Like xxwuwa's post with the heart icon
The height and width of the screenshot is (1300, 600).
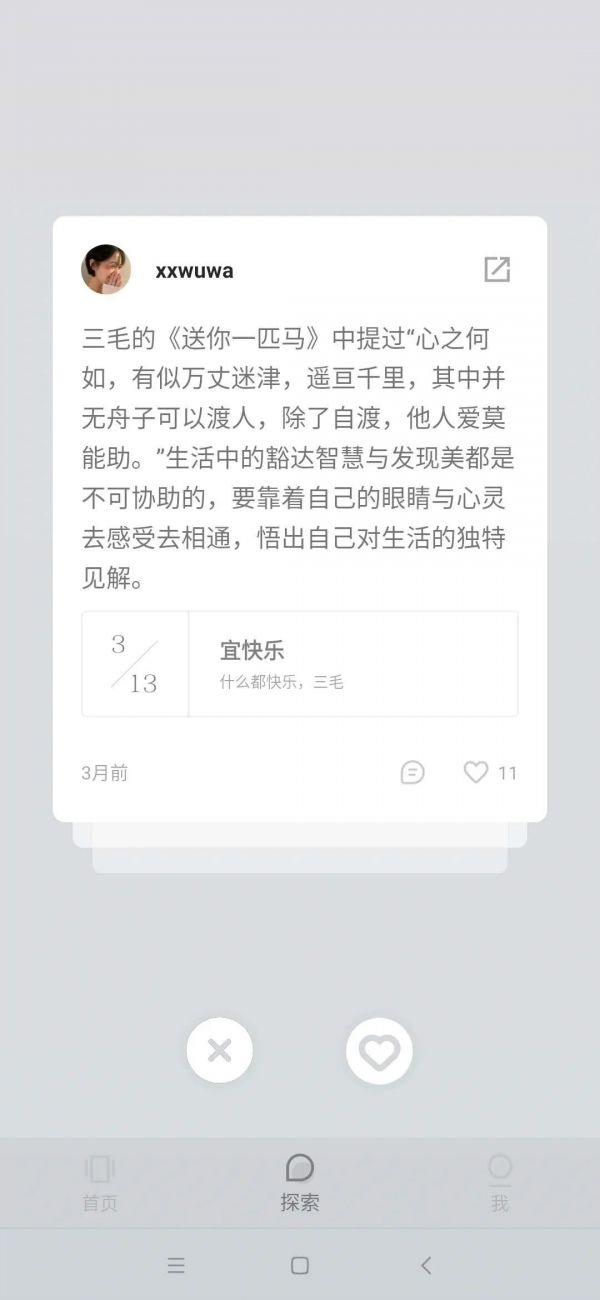pos(476,772)
